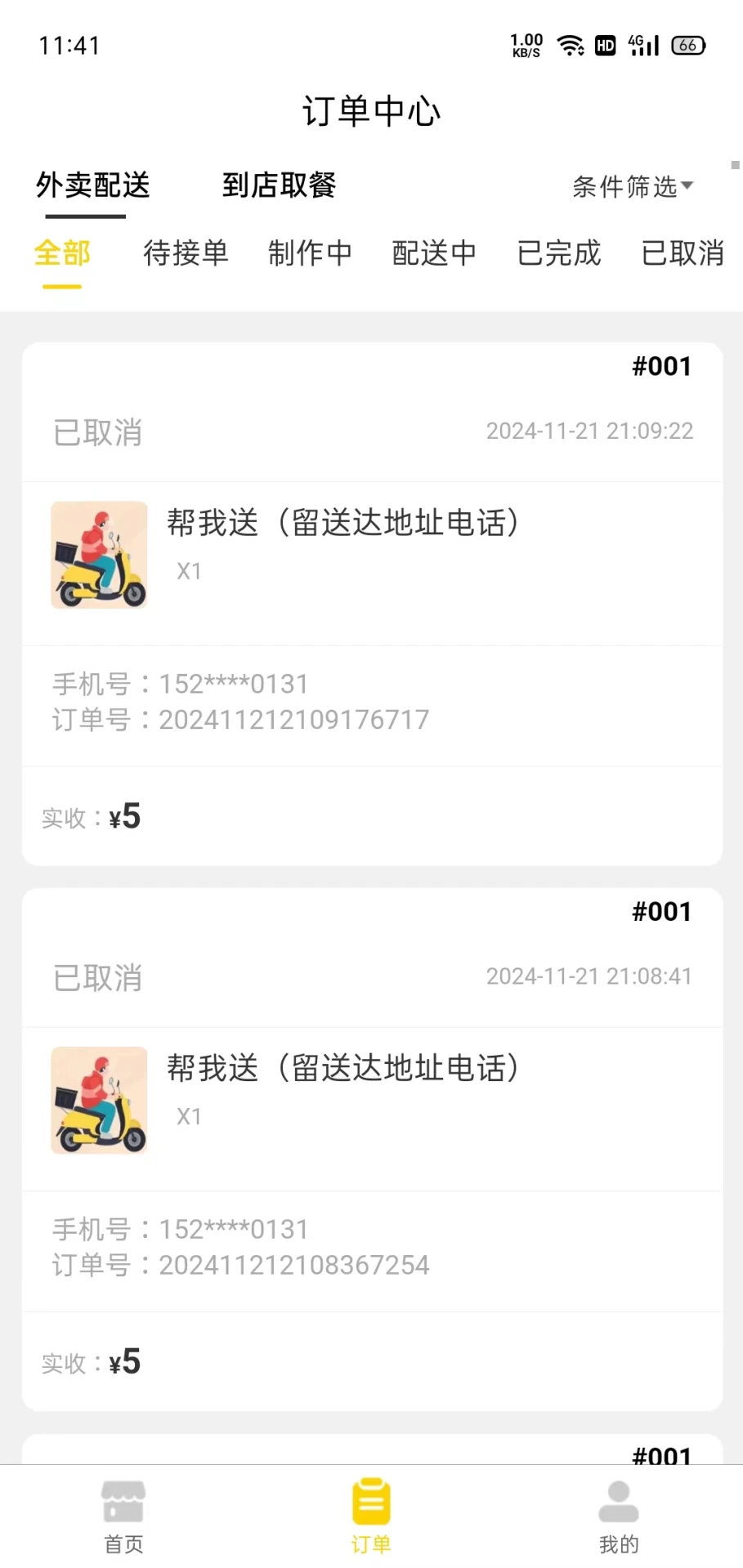The width and height of the screenshot is (743, 1568).
Task: Select the 配送中 delivering status filter
Action: (434, 254)
